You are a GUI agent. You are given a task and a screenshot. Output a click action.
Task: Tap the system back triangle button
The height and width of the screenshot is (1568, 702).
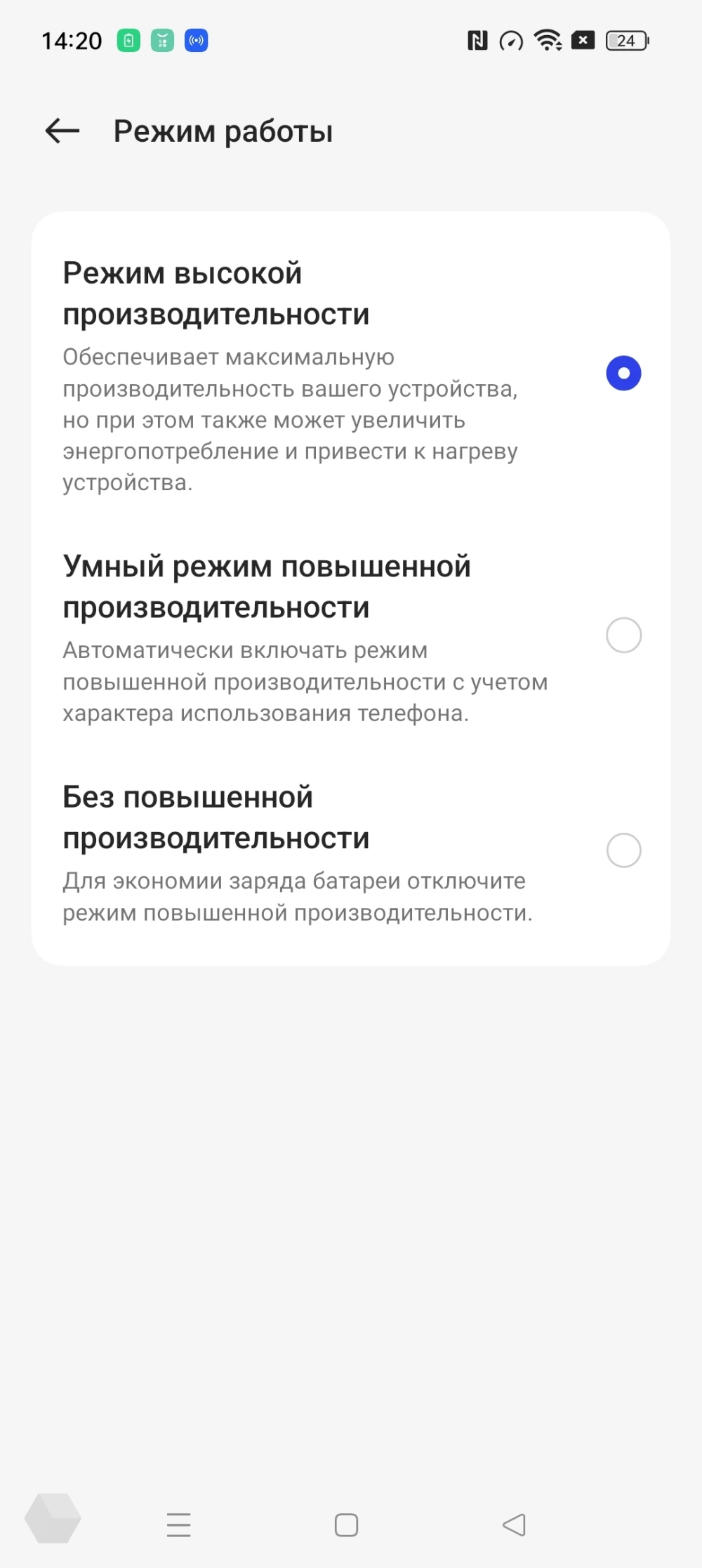click(x=515, y=1524)
